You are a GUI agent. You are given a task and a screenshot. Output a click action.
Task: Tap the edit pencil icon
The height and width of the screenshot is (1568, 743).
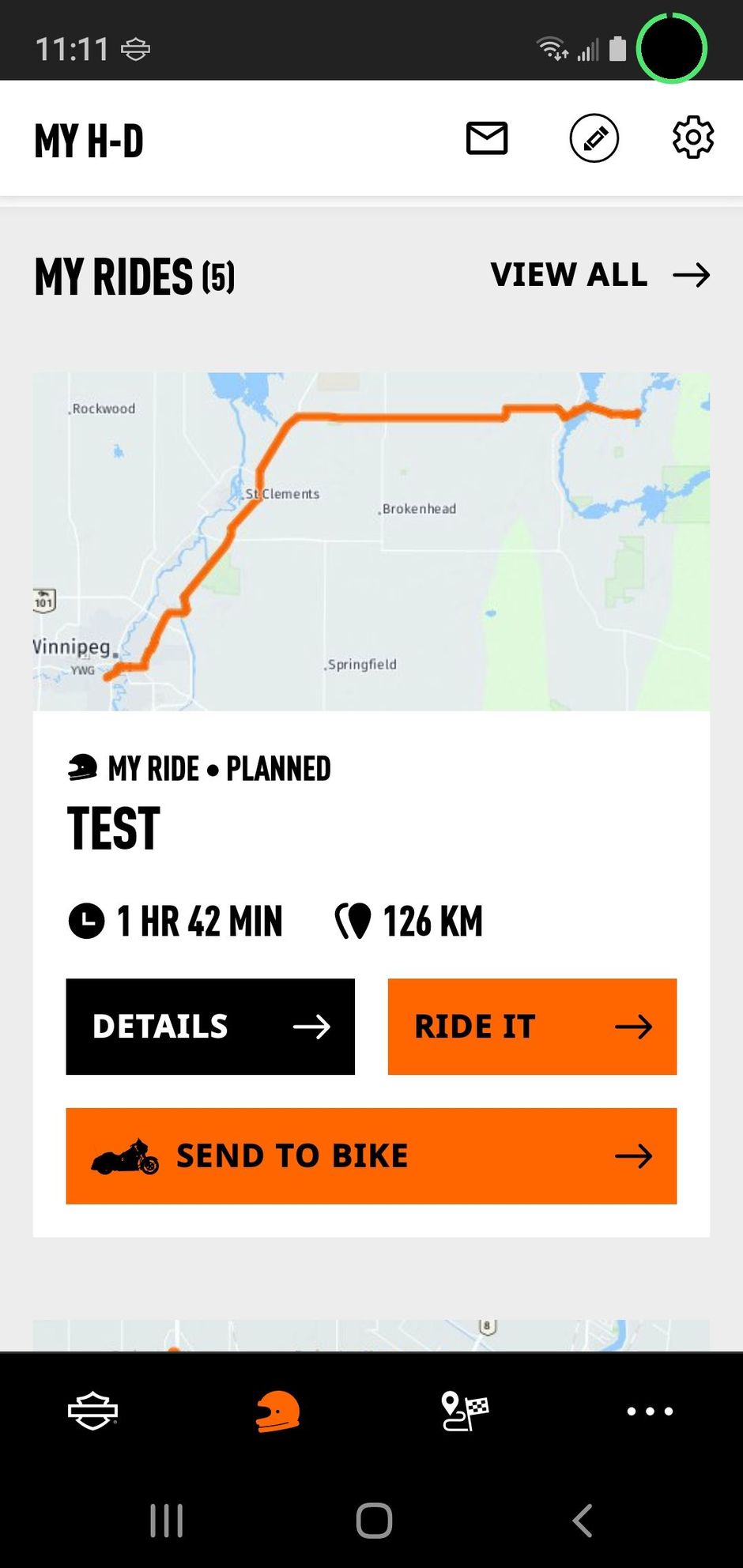point(594,138)
